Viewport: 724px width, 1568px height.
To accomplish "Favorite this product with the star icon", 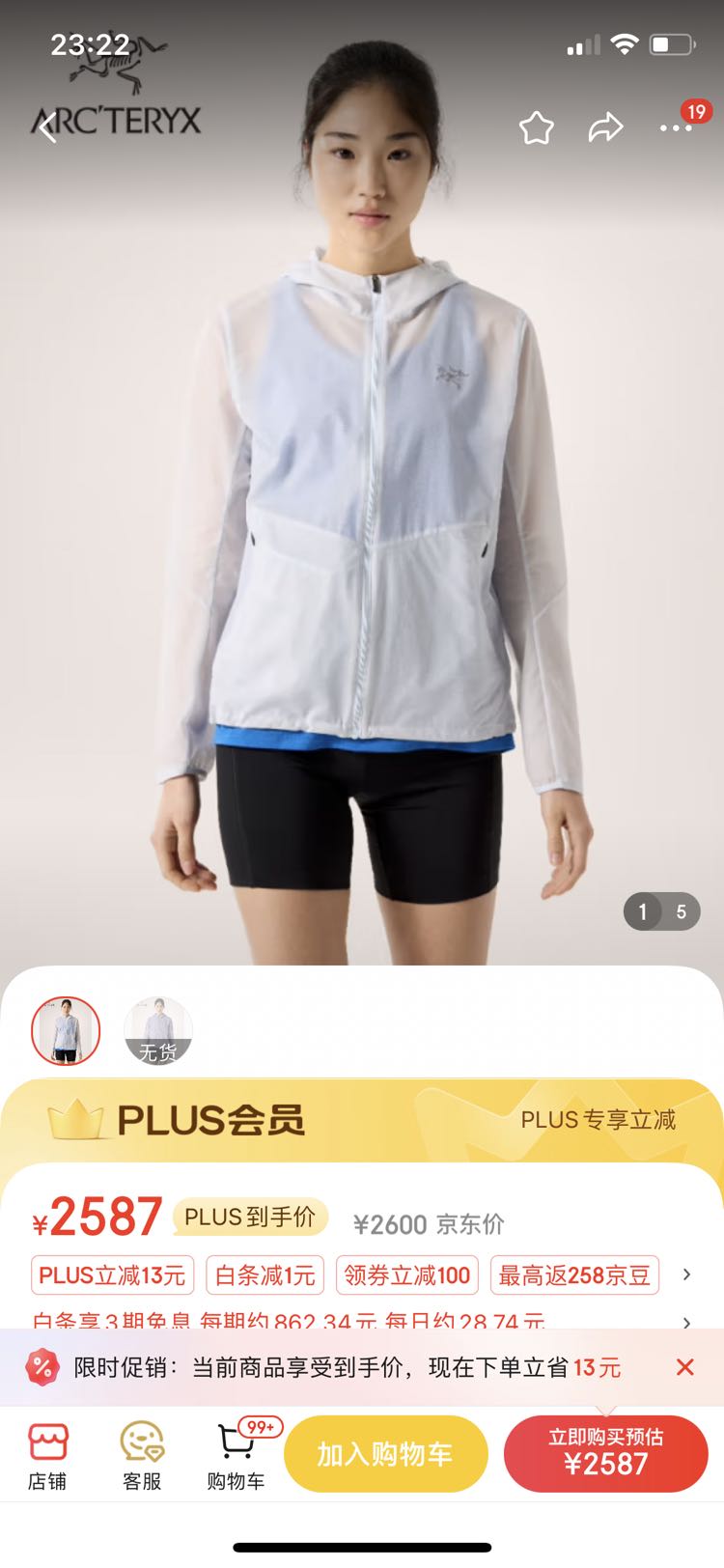I will click(x=536, y=127).
